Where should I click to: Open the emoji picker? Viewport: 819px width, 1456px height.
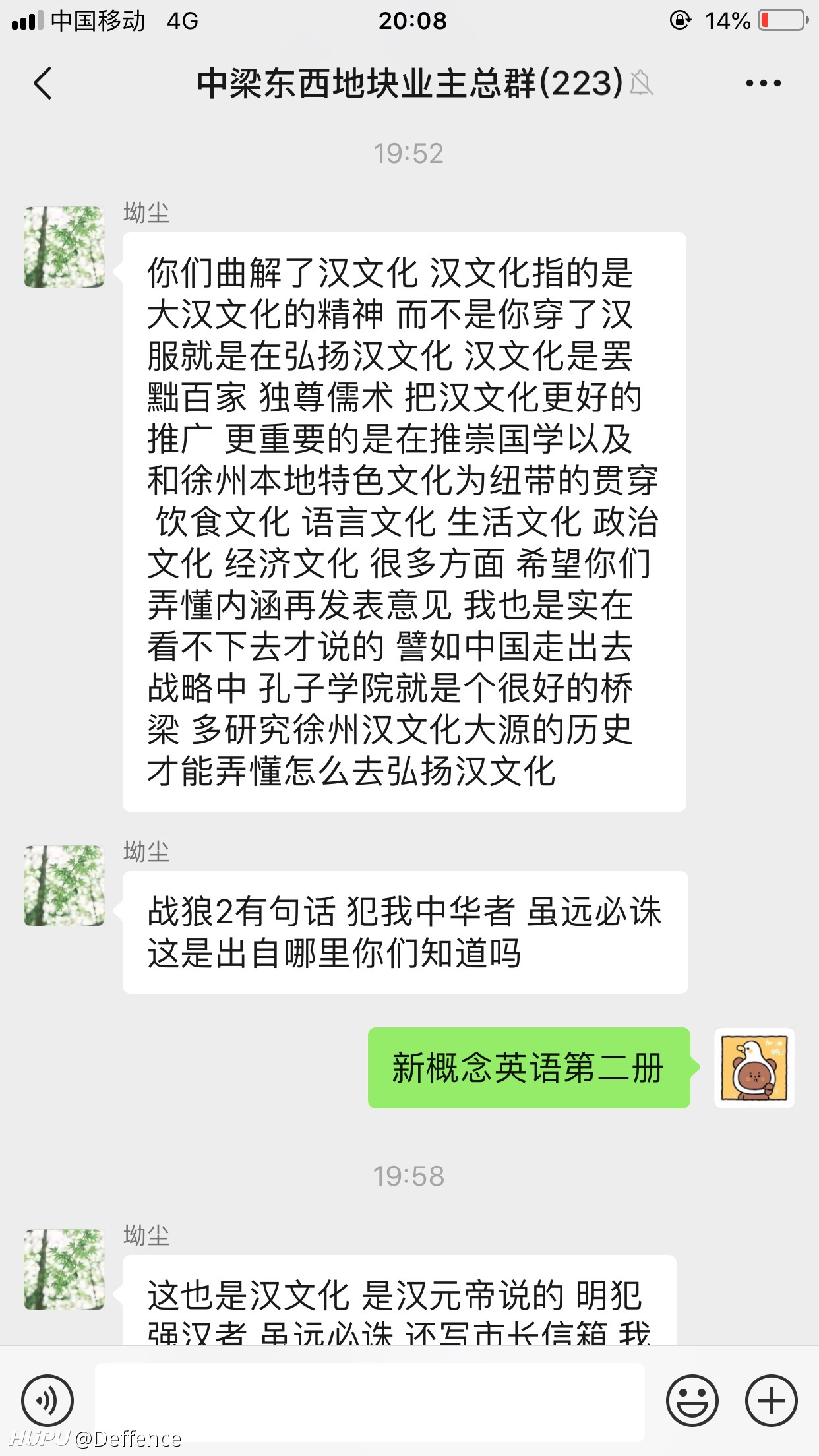click(692, 1400)
